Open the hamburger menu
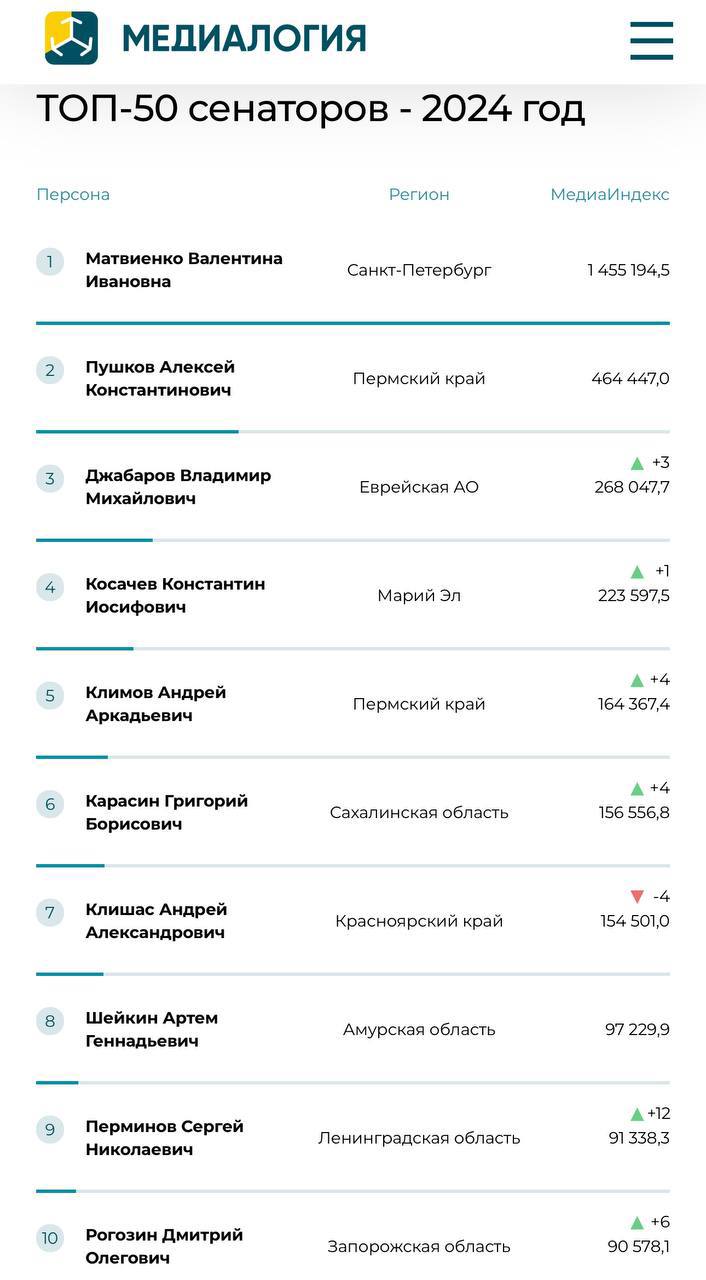Viewport: 706px width, 1280px height. (651, 40)
